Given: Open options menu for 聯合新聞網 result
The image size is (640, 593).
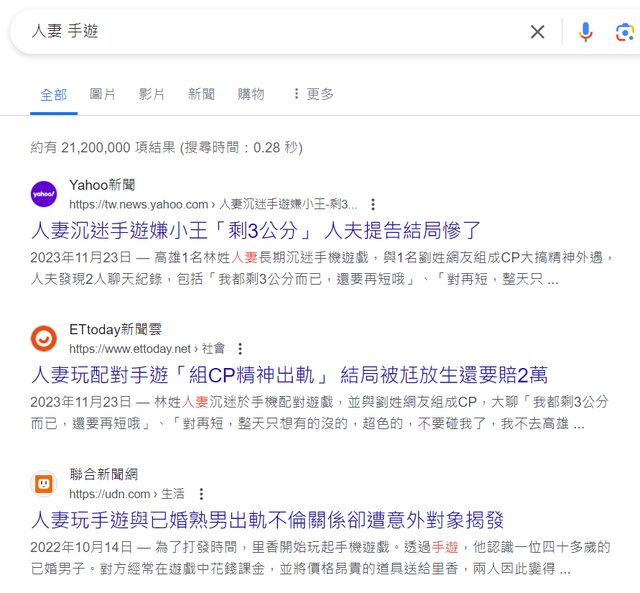Looking at the screenshot, I should pos(200,494).
